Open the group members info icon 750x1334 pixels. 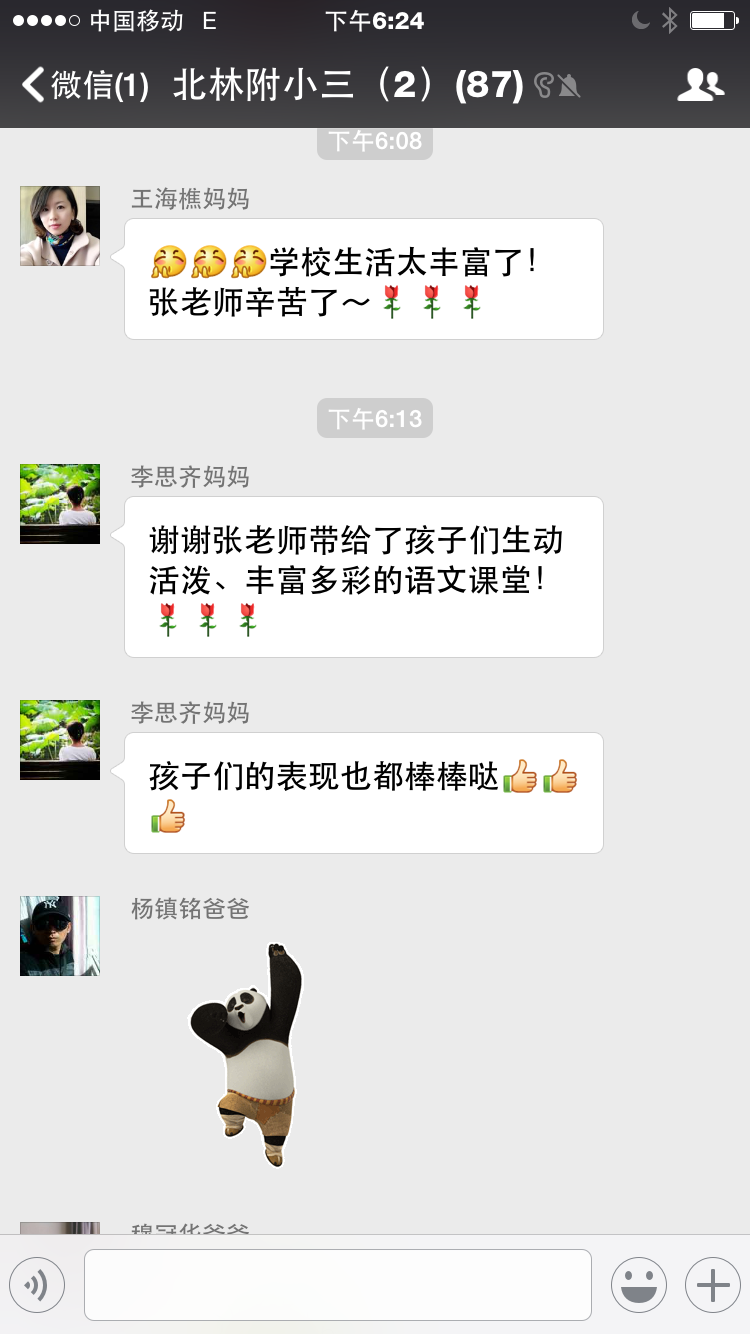(700, 86)
